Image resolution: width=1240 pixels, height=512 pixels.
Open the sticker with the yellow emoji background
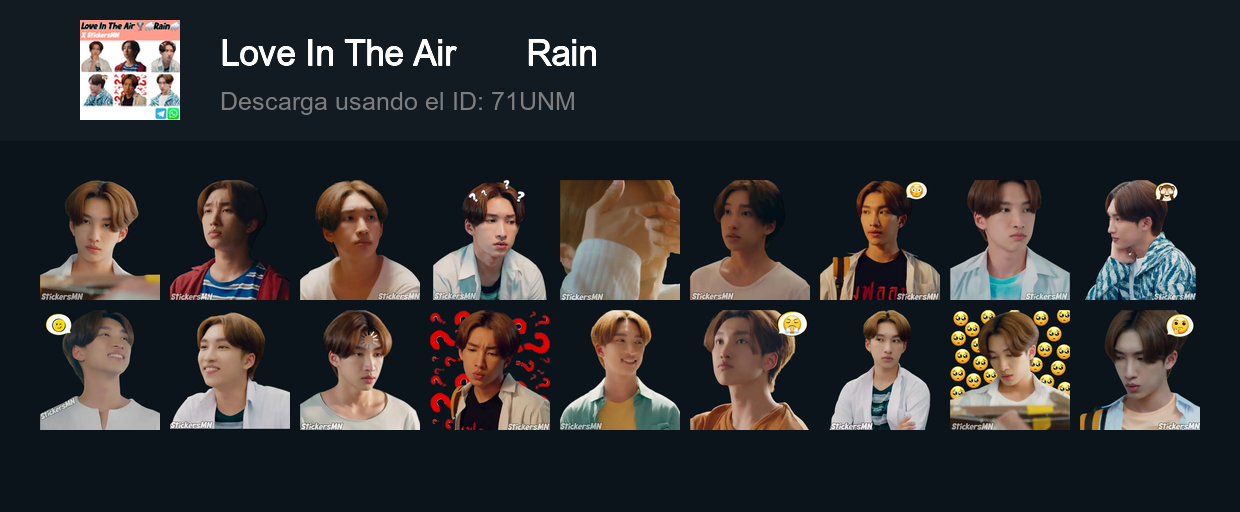pyautogui.click(x=1010, y=370)
